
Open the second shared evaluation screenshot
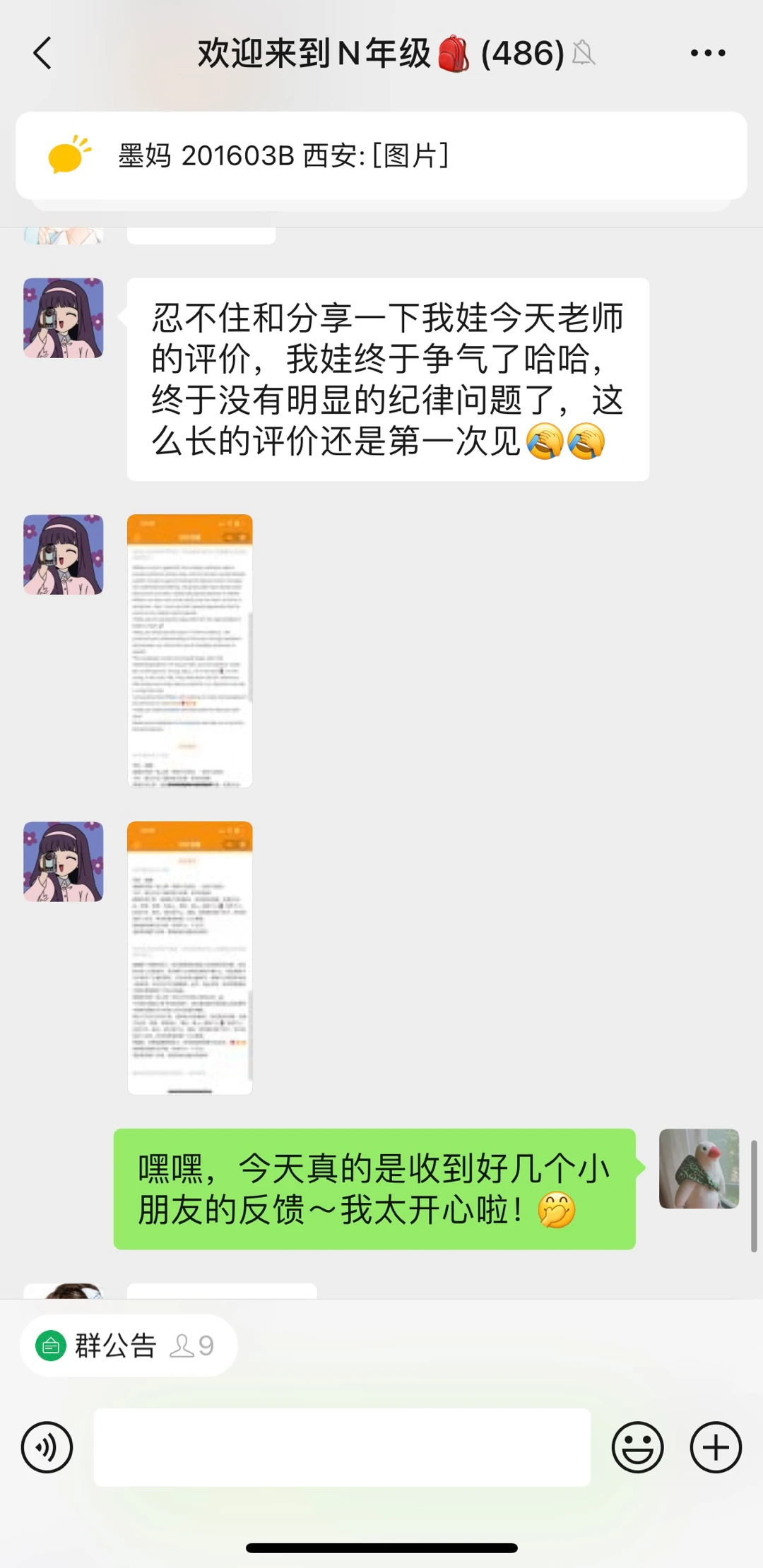(x=189, y=958)
